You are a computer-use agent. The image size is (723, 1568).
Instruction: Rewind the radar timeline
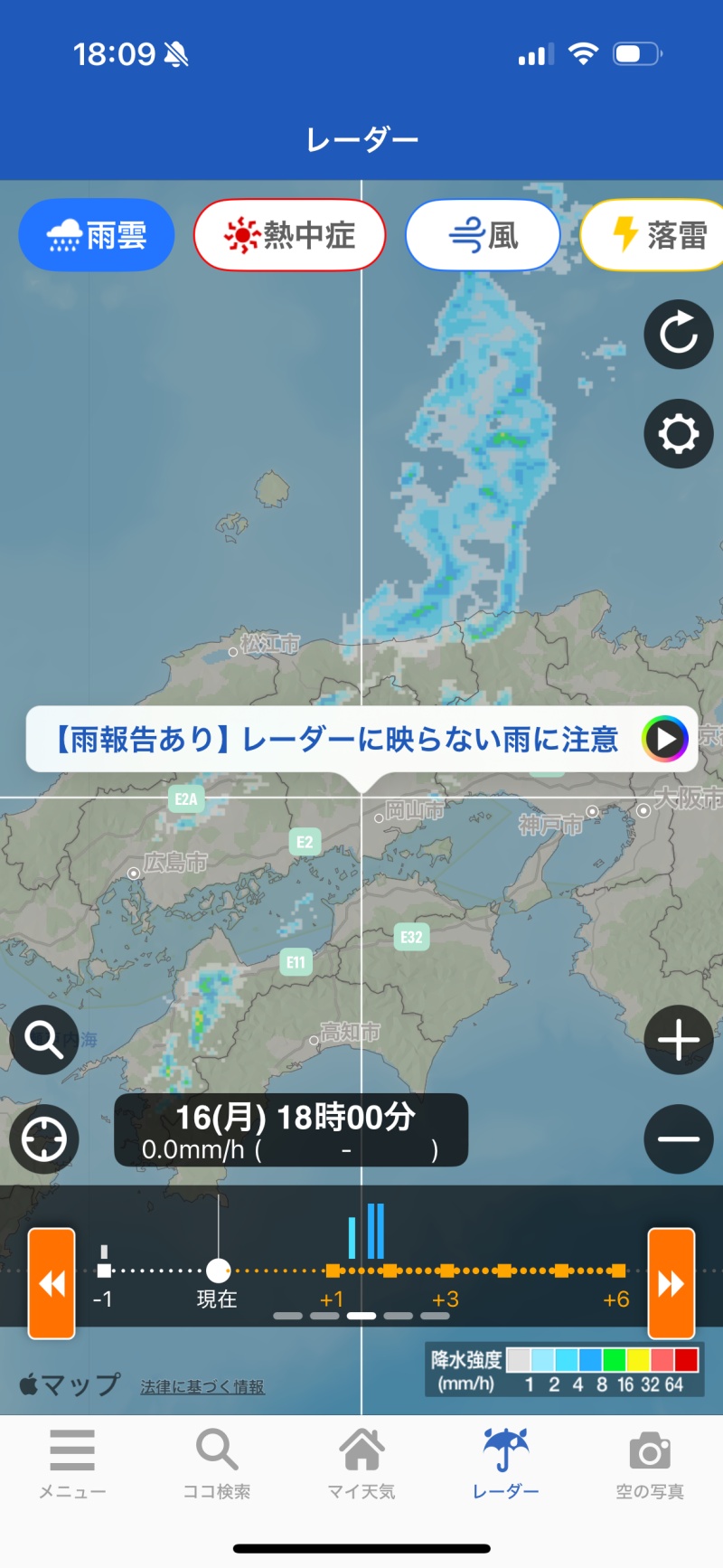[52, 1283]
